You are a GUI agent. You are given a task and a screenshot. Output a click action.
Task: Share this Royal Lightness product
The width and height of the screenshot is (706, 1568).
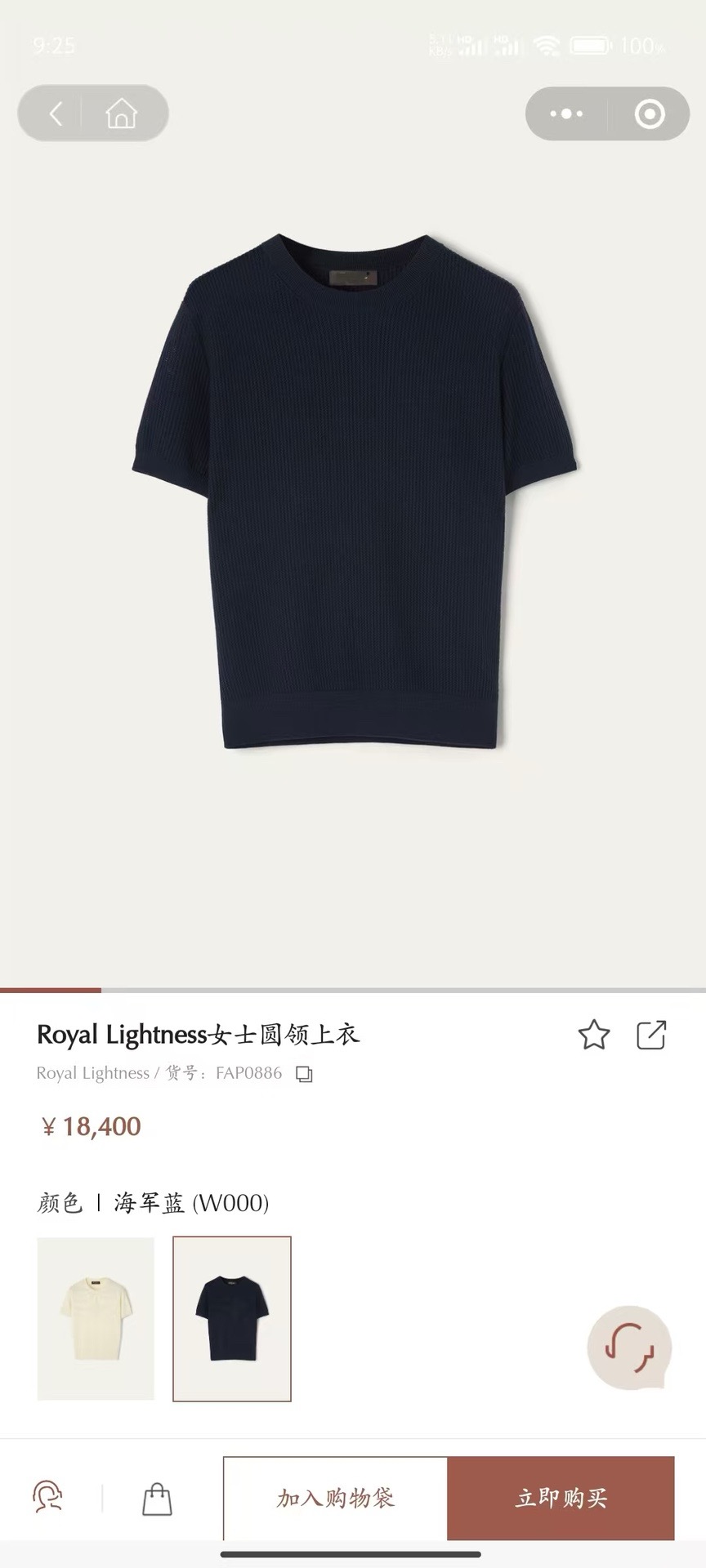click(651, 1035)
